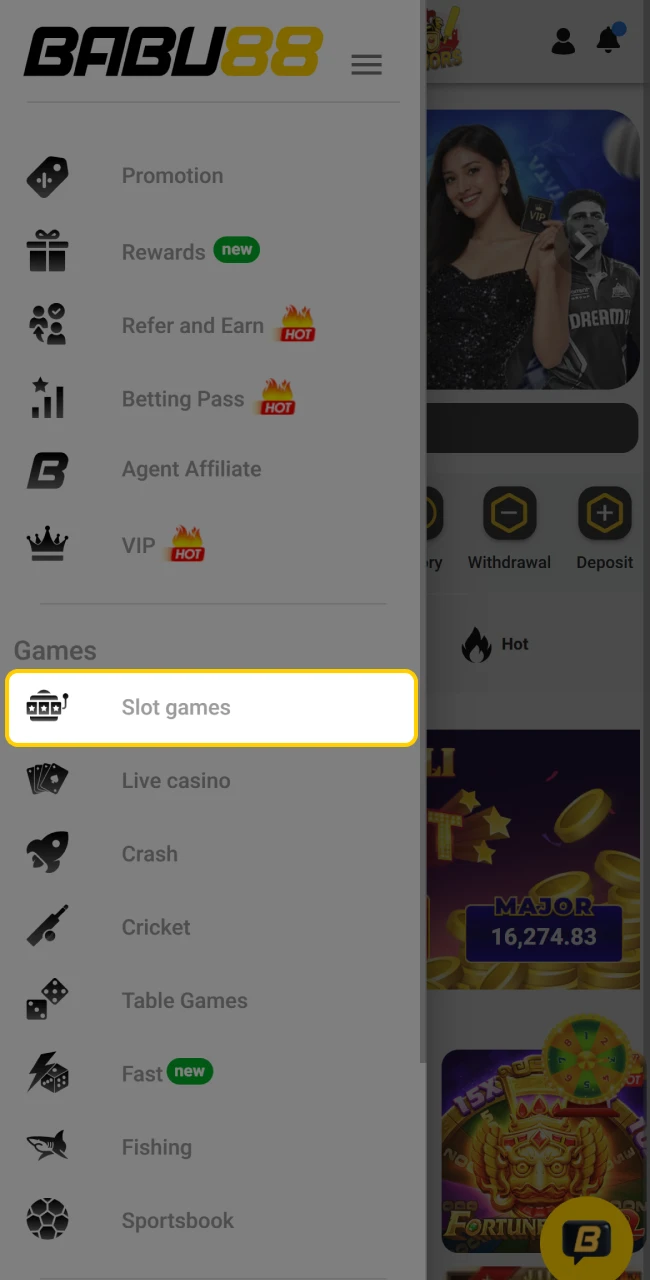
Task: Tap the Withdrawal button
Action: 509,528
